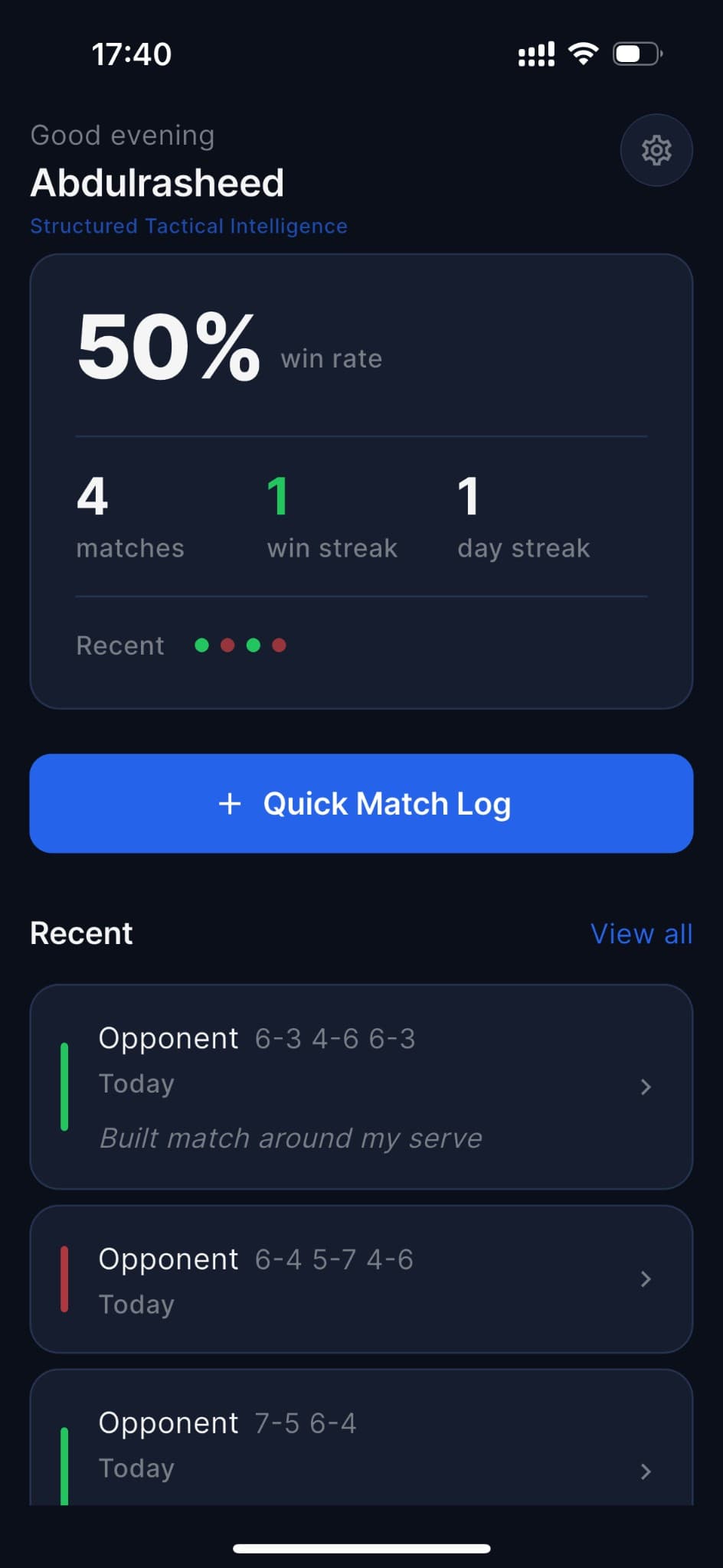Open View all recent matches
The width and height of the screenshot is (723, 1568).
(642, 933)
